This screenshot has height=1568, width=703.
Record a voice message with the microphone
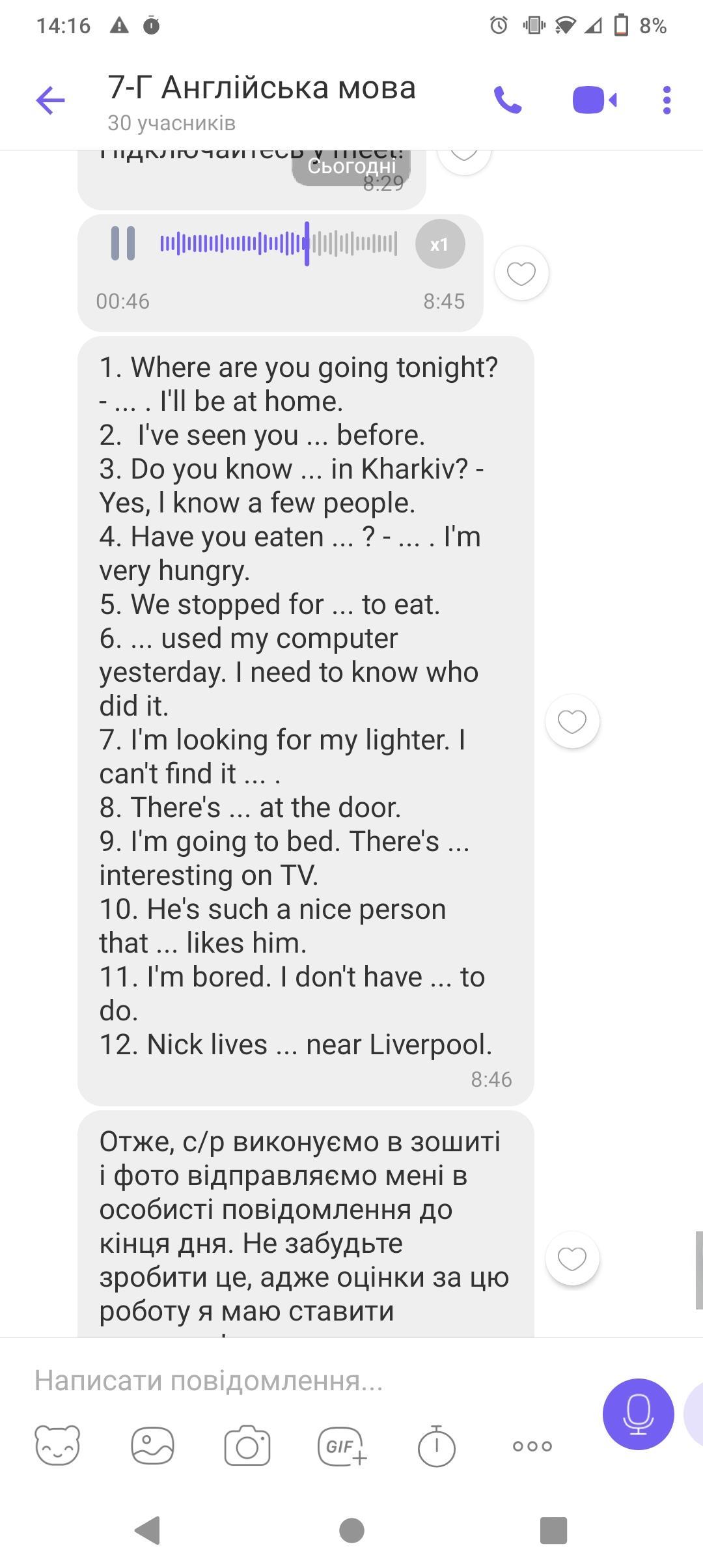638,1414
